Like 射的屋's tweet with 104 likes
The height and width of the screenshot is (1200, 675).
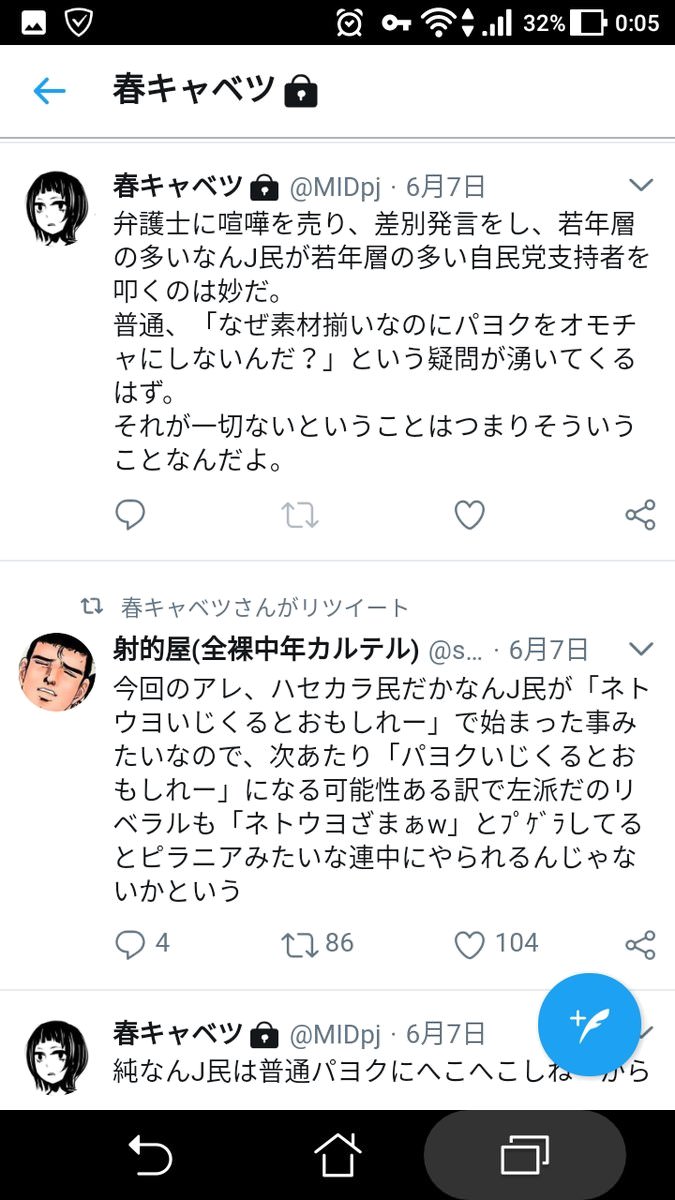click(469, 944)
